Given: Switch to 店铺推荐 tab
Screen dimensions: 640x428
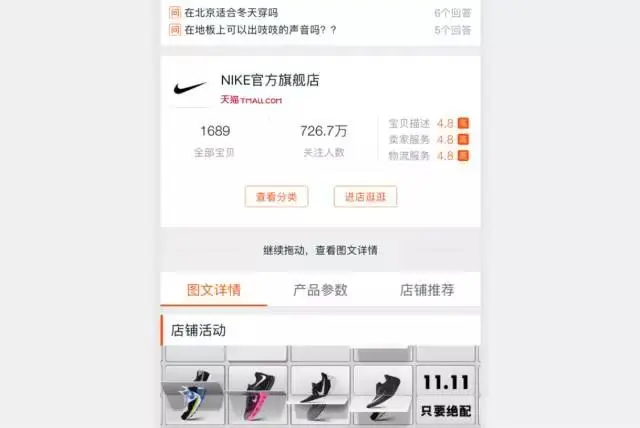Looking at the screenshot, I should coord(427,290).
